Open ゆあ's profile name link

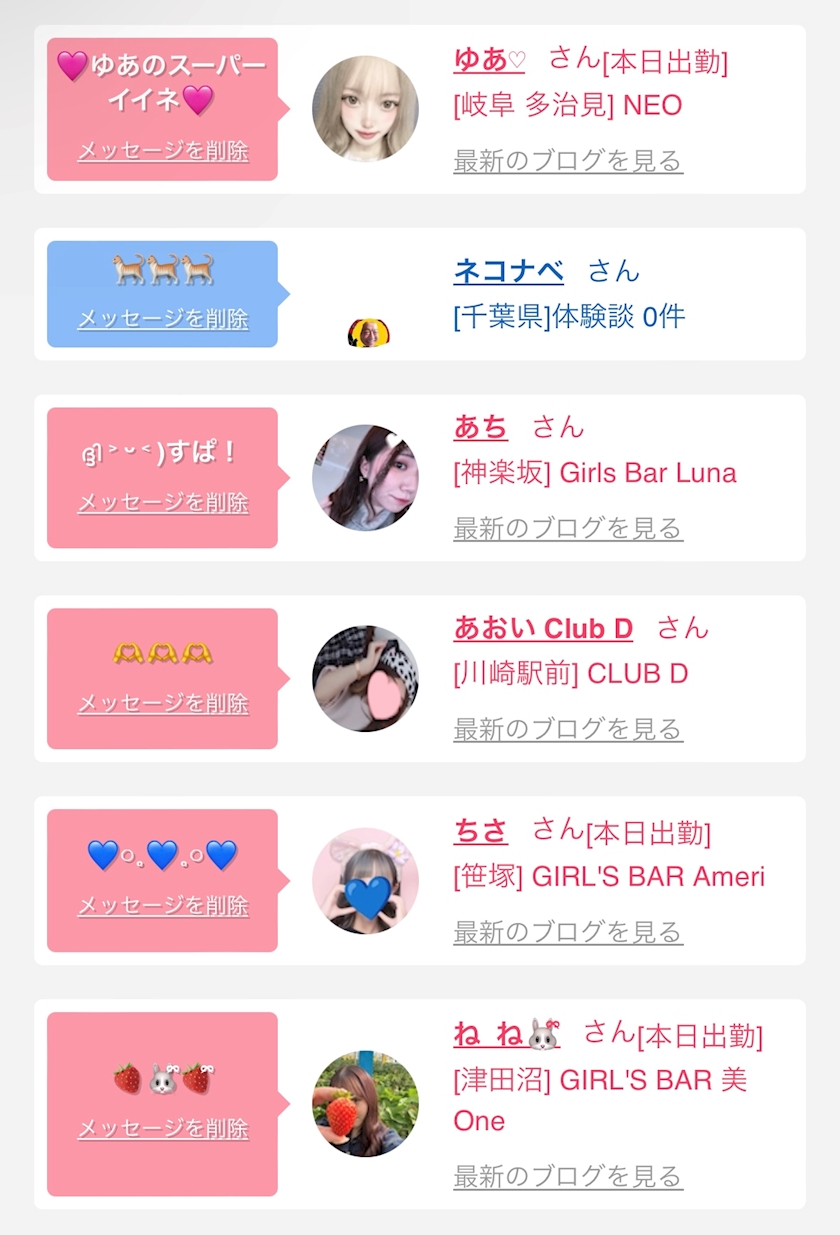click(489, 59)
